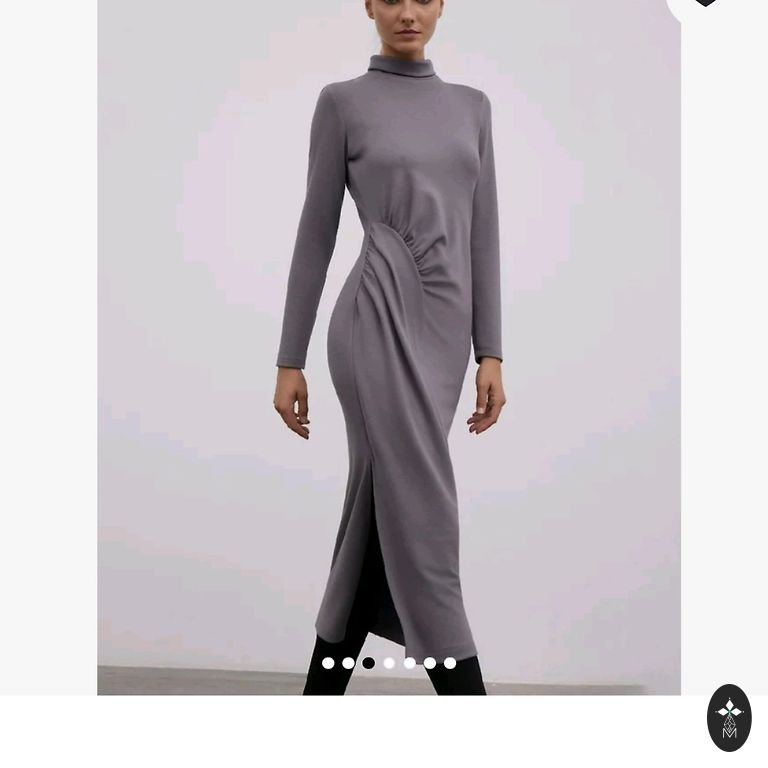Image resolution: width=768 pixels, height=768 pixels.
Task: Select the last photo indicator dot
Action: coord(450,663)
